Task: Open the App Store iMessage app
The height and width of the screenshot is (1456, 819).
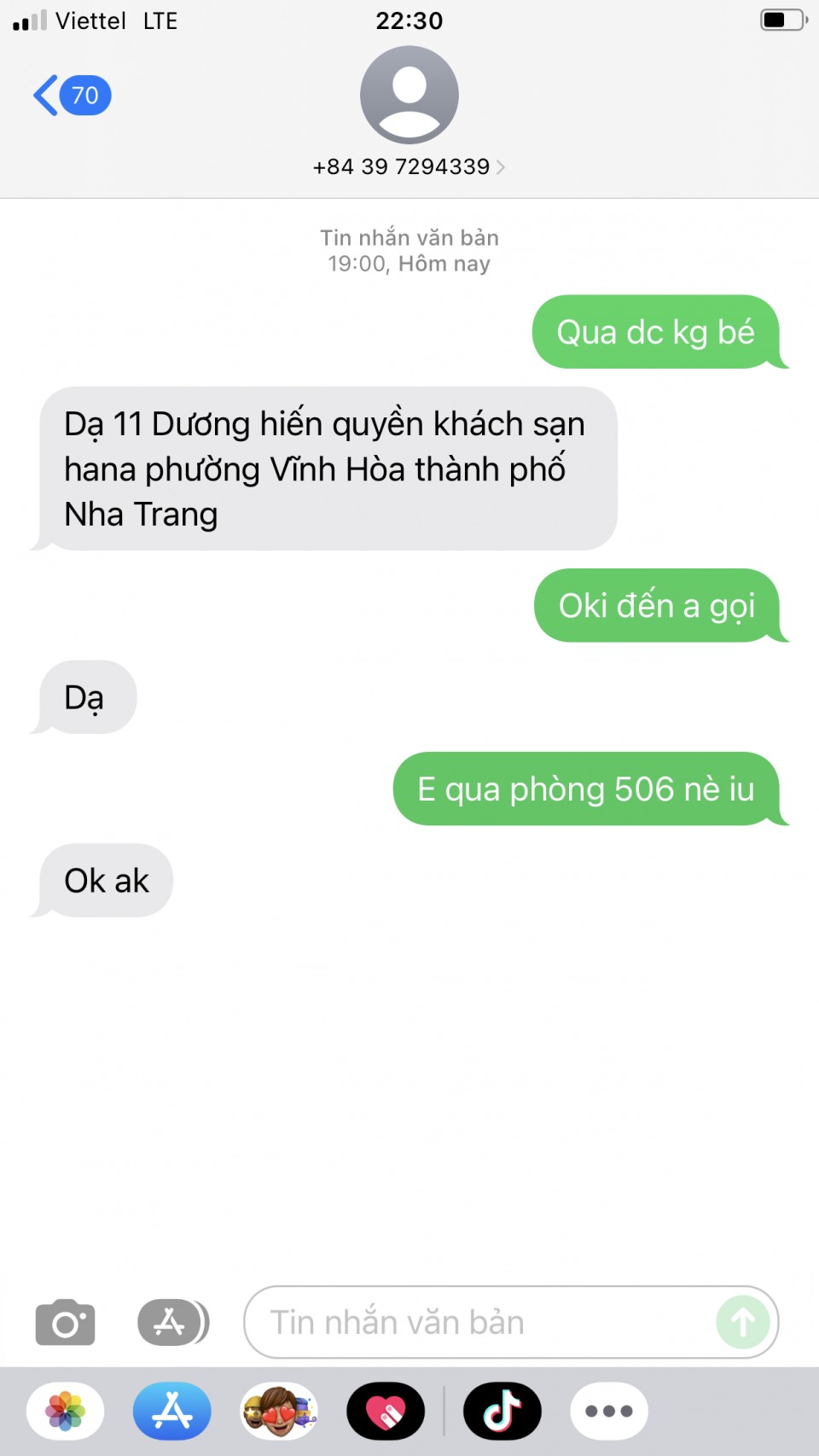Action: [172, 1411]
